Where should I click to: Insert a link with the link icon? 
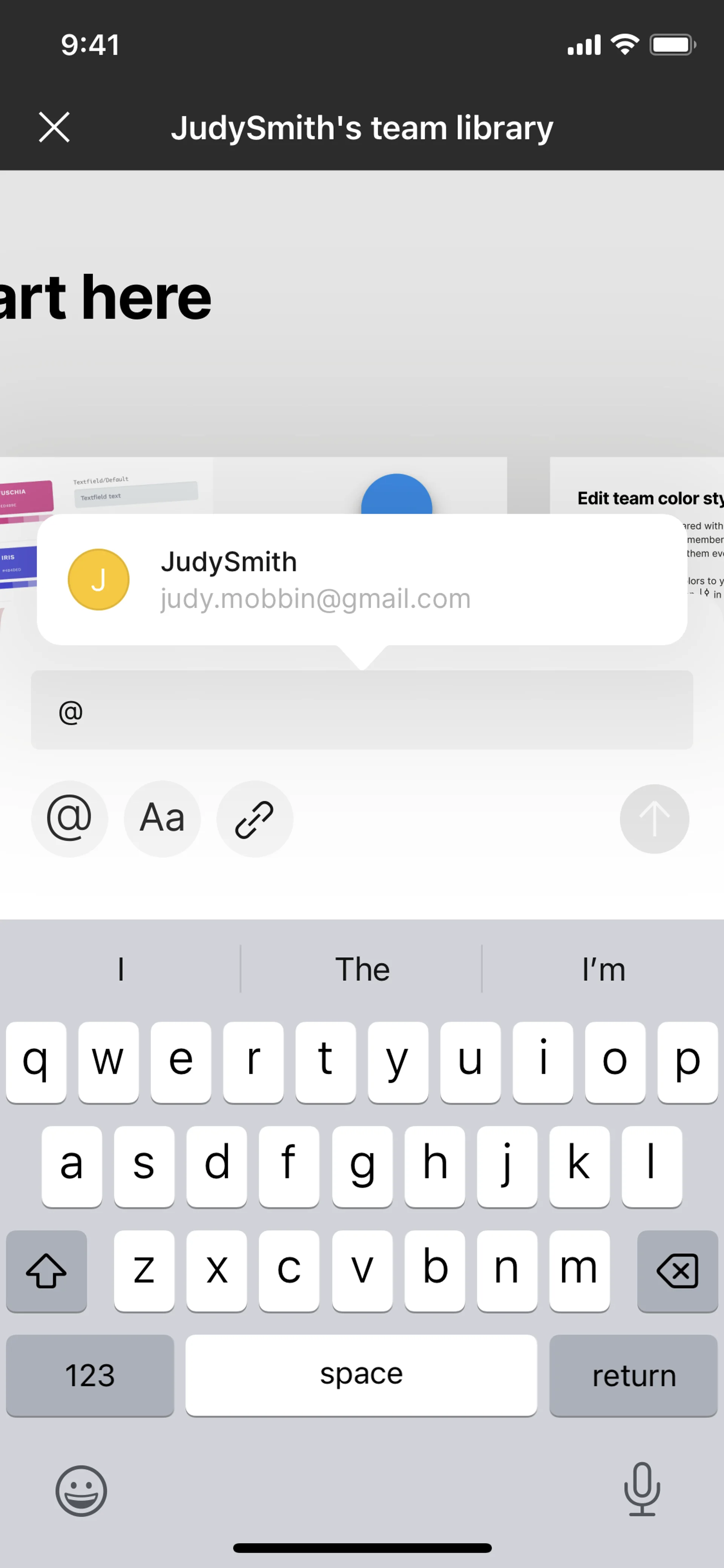(x=254, y=819)
